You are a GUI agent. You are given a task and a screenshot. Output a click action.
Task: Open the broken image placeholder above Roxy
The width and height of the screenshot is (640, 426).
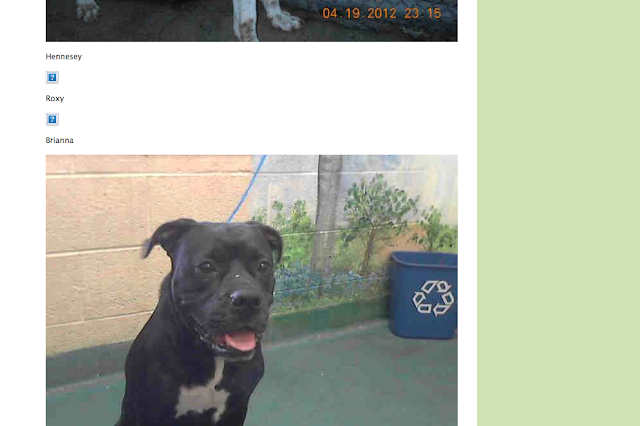(52, 78)
